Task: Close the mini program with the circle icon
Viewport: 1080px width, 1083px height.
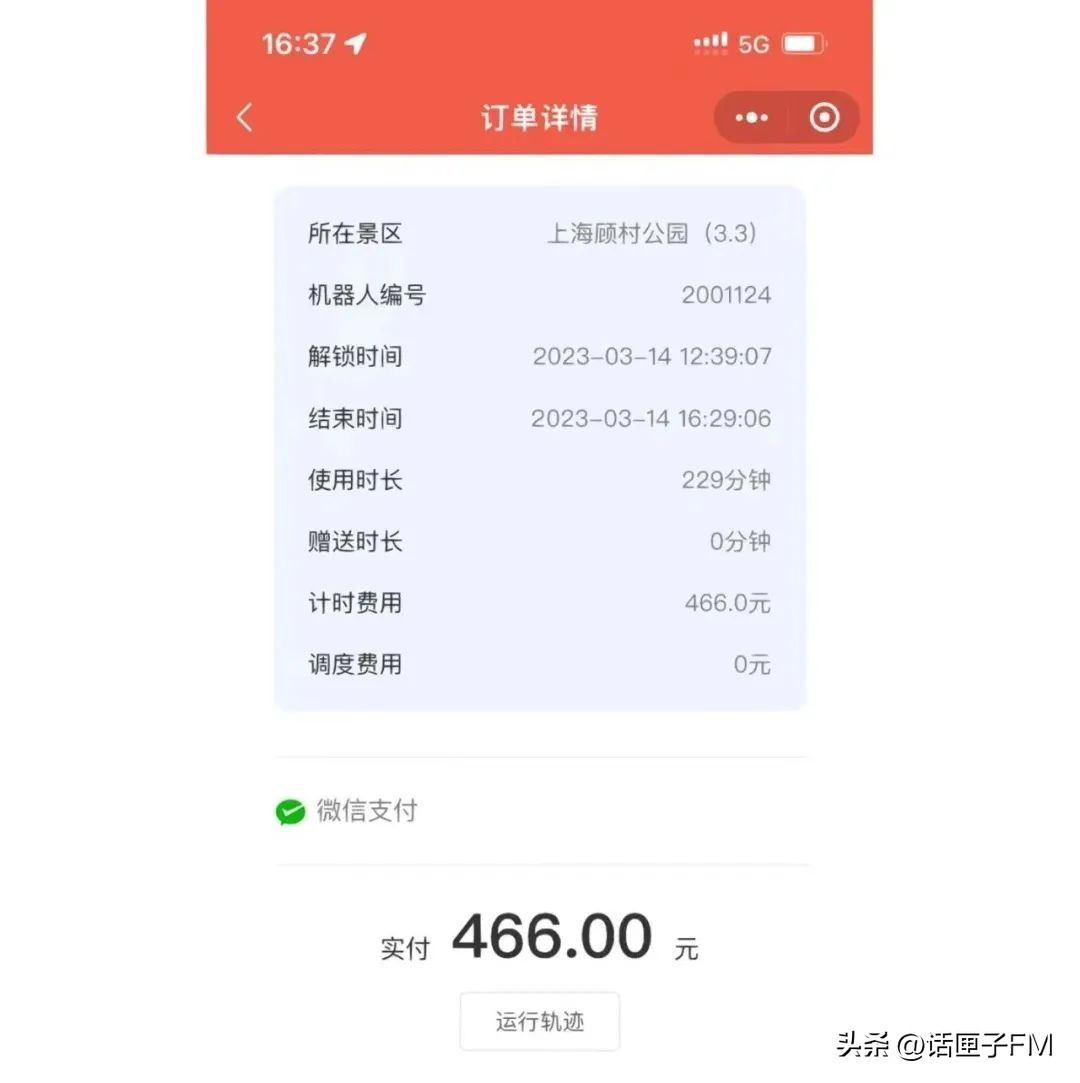Action: point(824,118)
